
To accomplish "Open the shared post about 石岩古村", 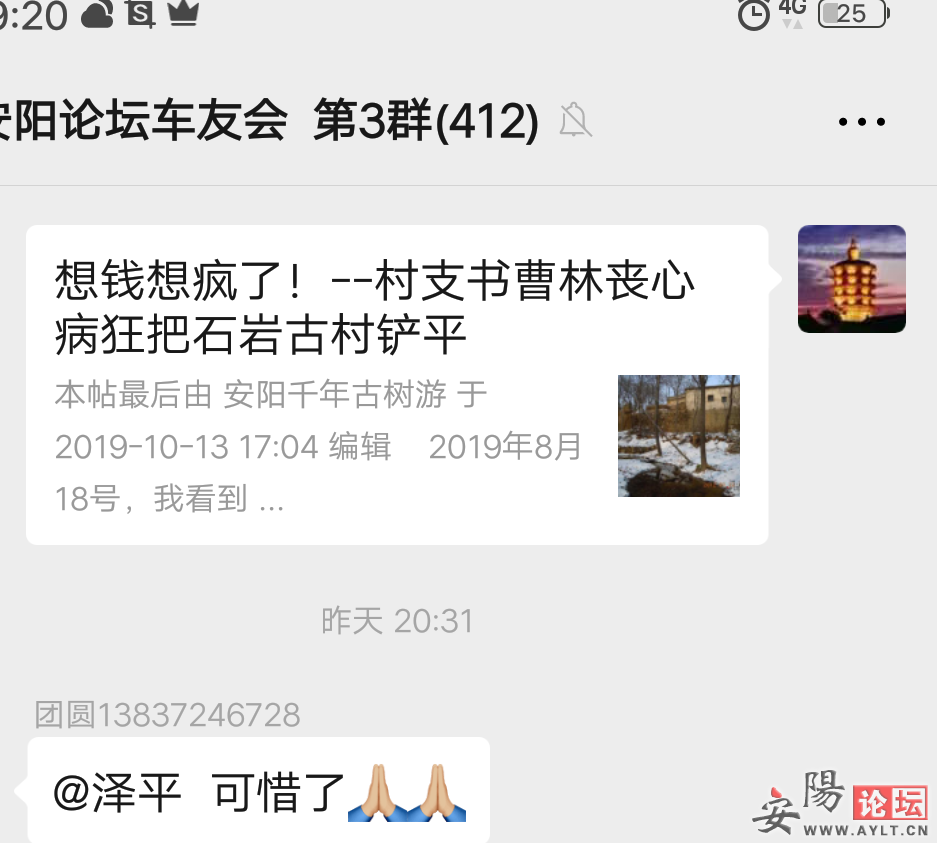I will click(396, 385).
